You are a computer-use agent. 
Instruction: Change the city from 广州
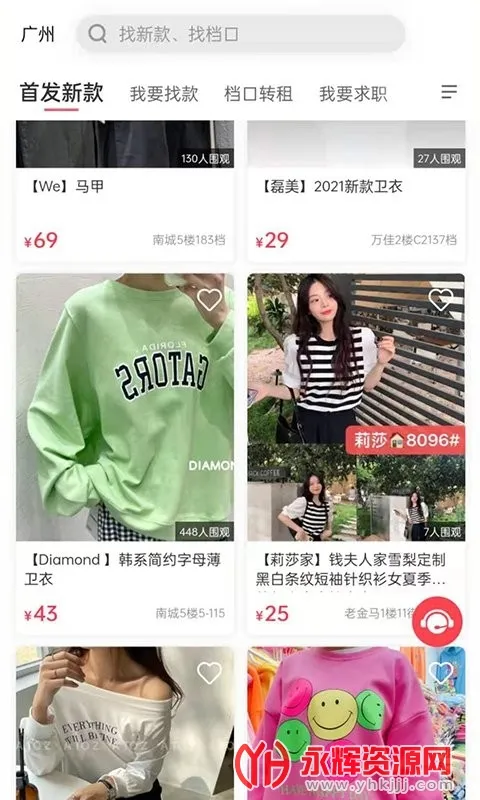click(x=38, y=34)
